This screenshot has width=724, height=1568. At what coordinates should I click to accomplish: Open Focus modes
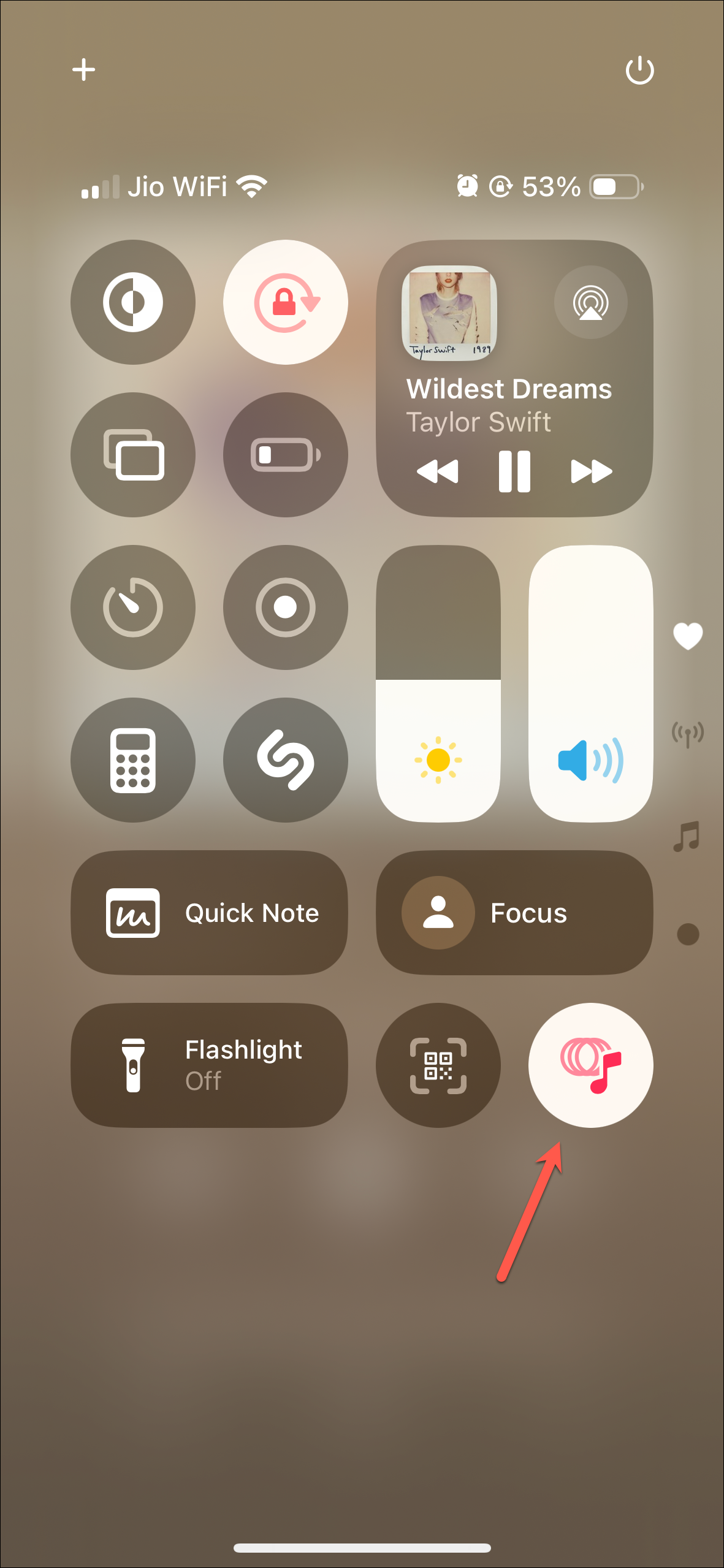pyautogui.click(x=514, y=913)
